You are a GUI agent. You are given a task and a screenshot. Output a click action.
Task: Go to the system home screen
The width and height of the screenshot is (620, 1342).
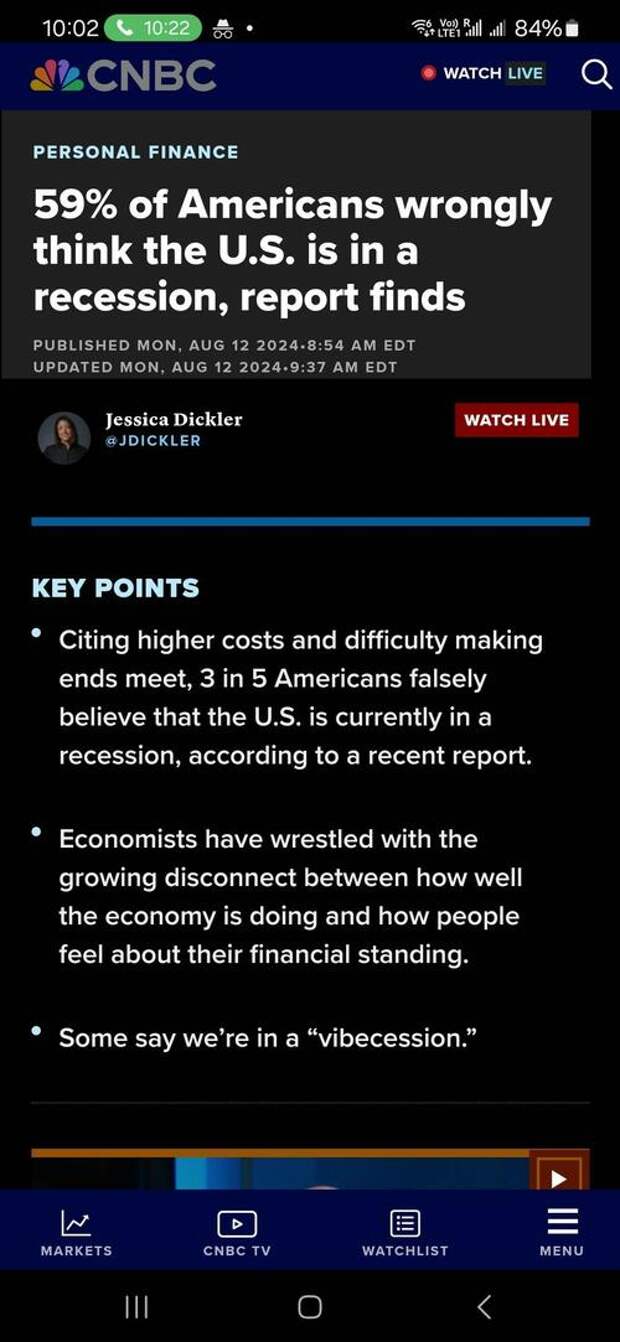[x=310, y=1306]
